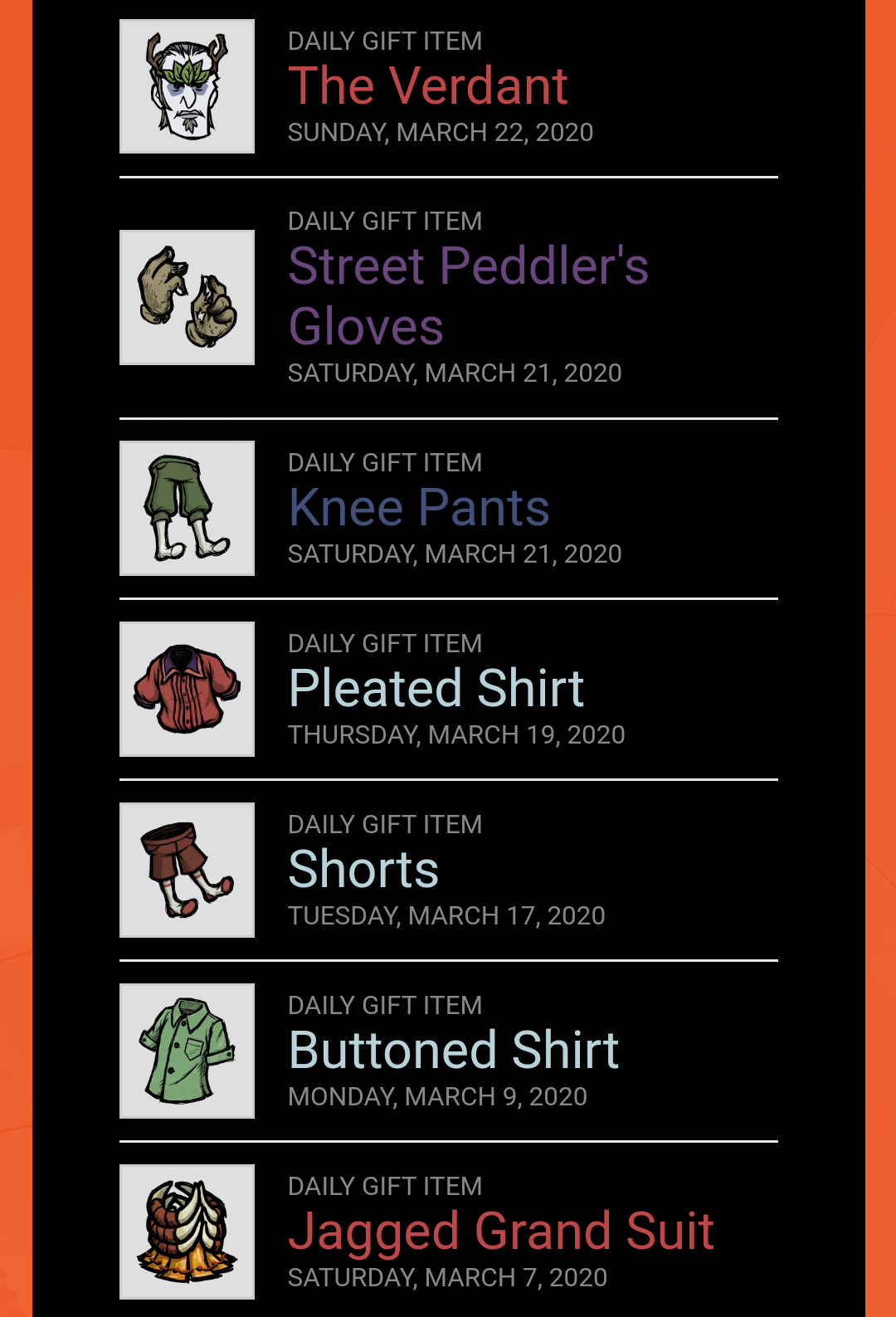896x1317 pixels.
Task: Show the Buttoned Shirt item
Action: 454,1051
